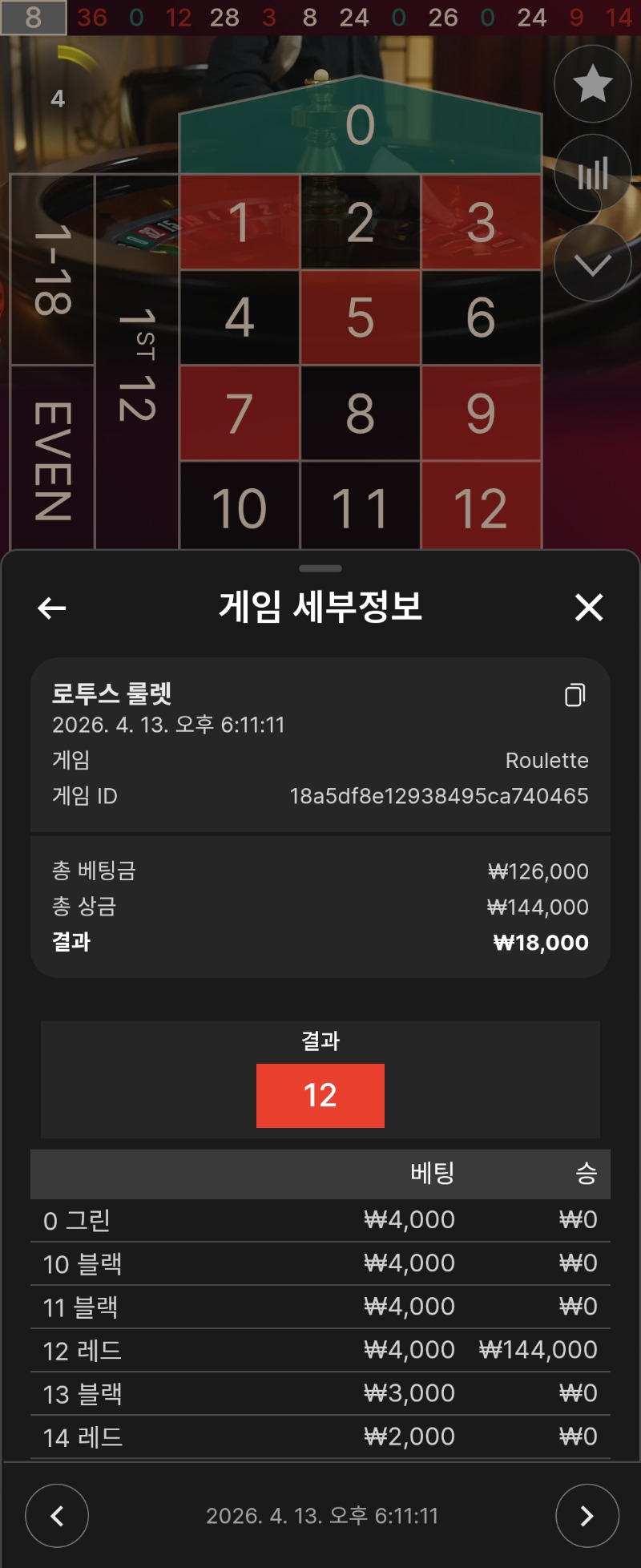Viewport: 641px width, 1568px height.
Task: Select the EVEN bet area
Action: click(x=52, y=459)
